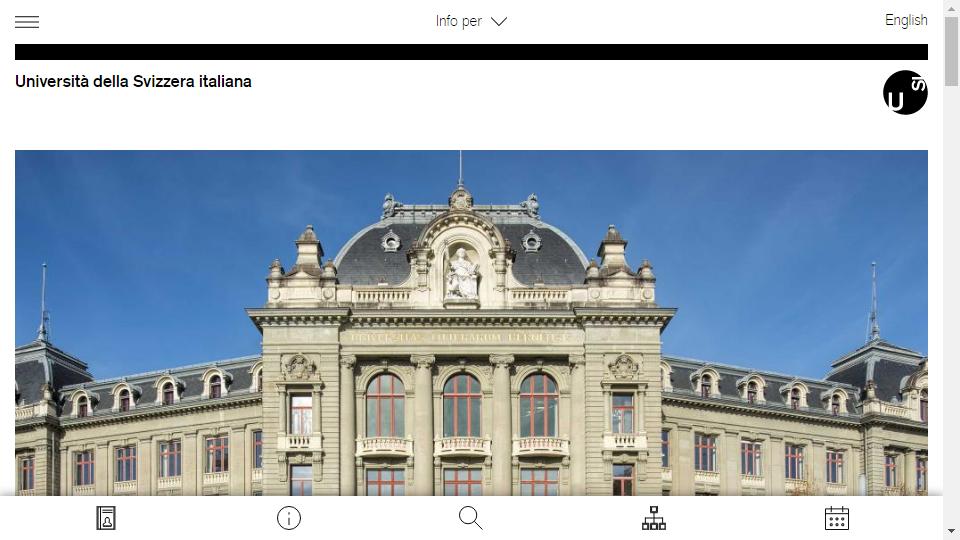Viewport: 960px width, 540px height.
Task: Switch language to English
Action: (906, 20)
